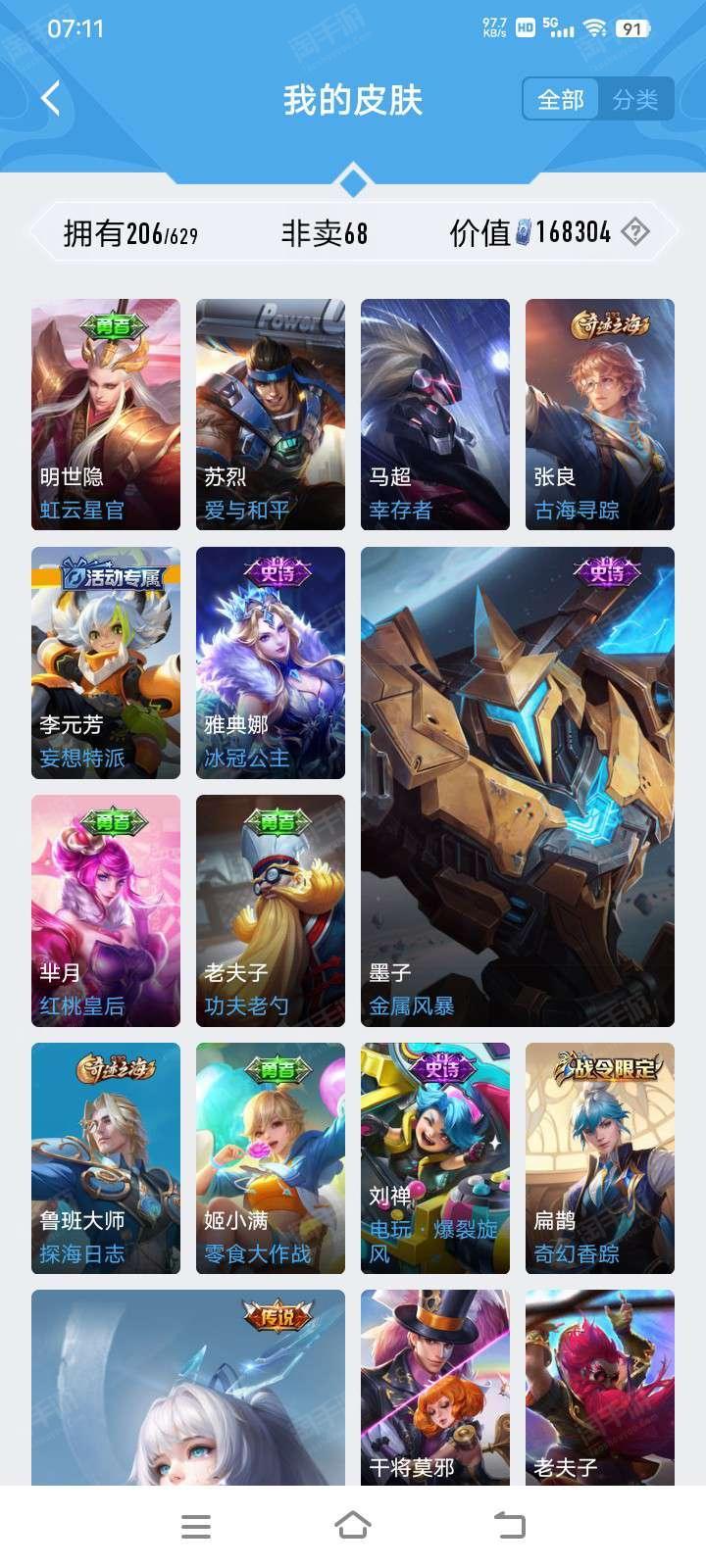Switch to the 全部 tab
This screenshot has height=1568, width=706.
(x=561, y=100)
